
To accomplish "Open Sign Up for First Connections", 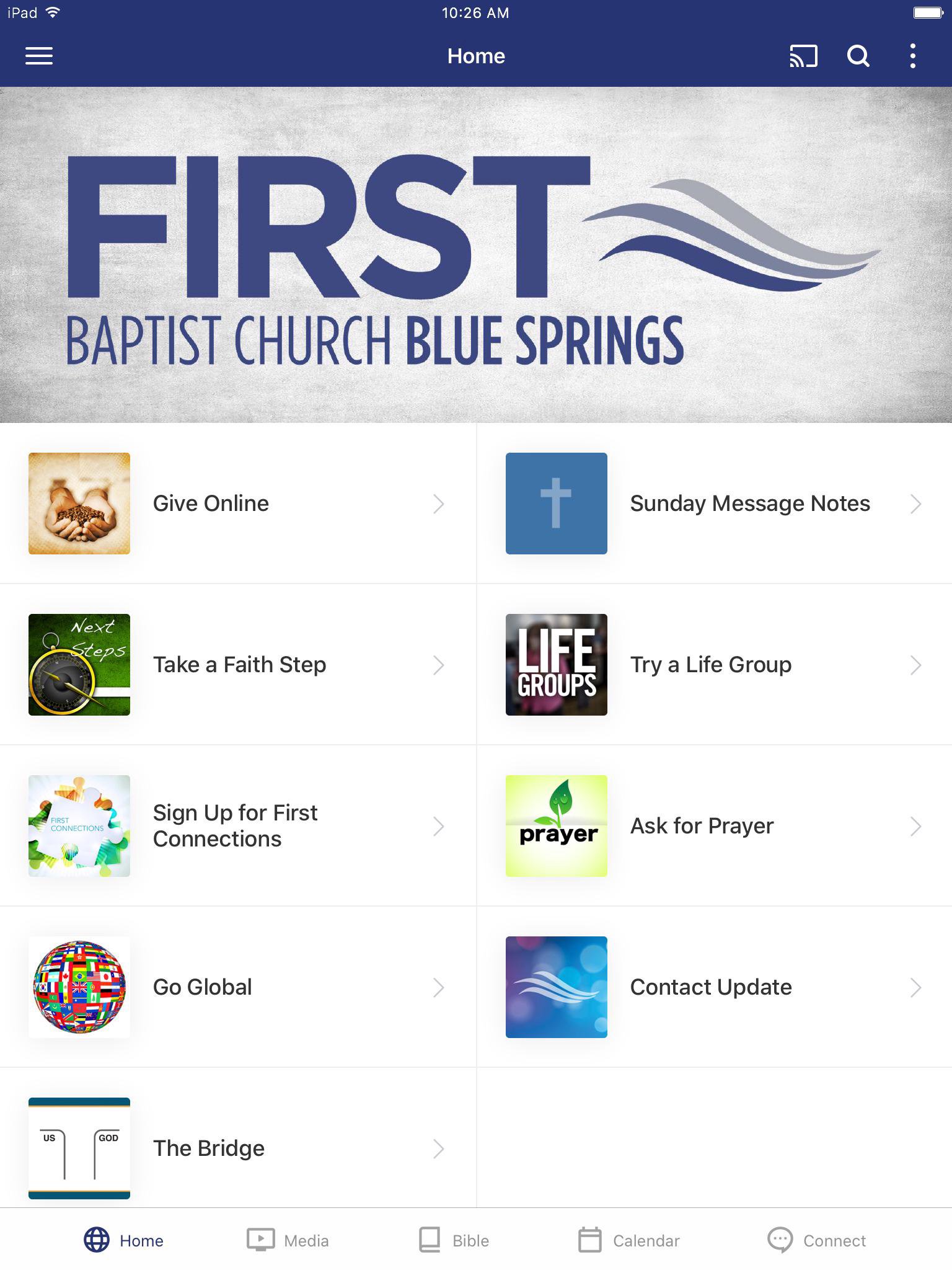I will (238, 826).
